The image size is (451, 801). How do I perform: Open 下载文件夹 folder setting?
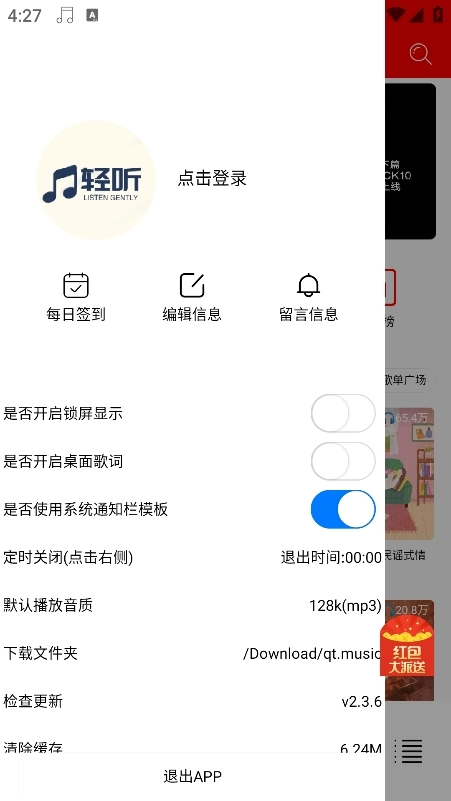192,653
